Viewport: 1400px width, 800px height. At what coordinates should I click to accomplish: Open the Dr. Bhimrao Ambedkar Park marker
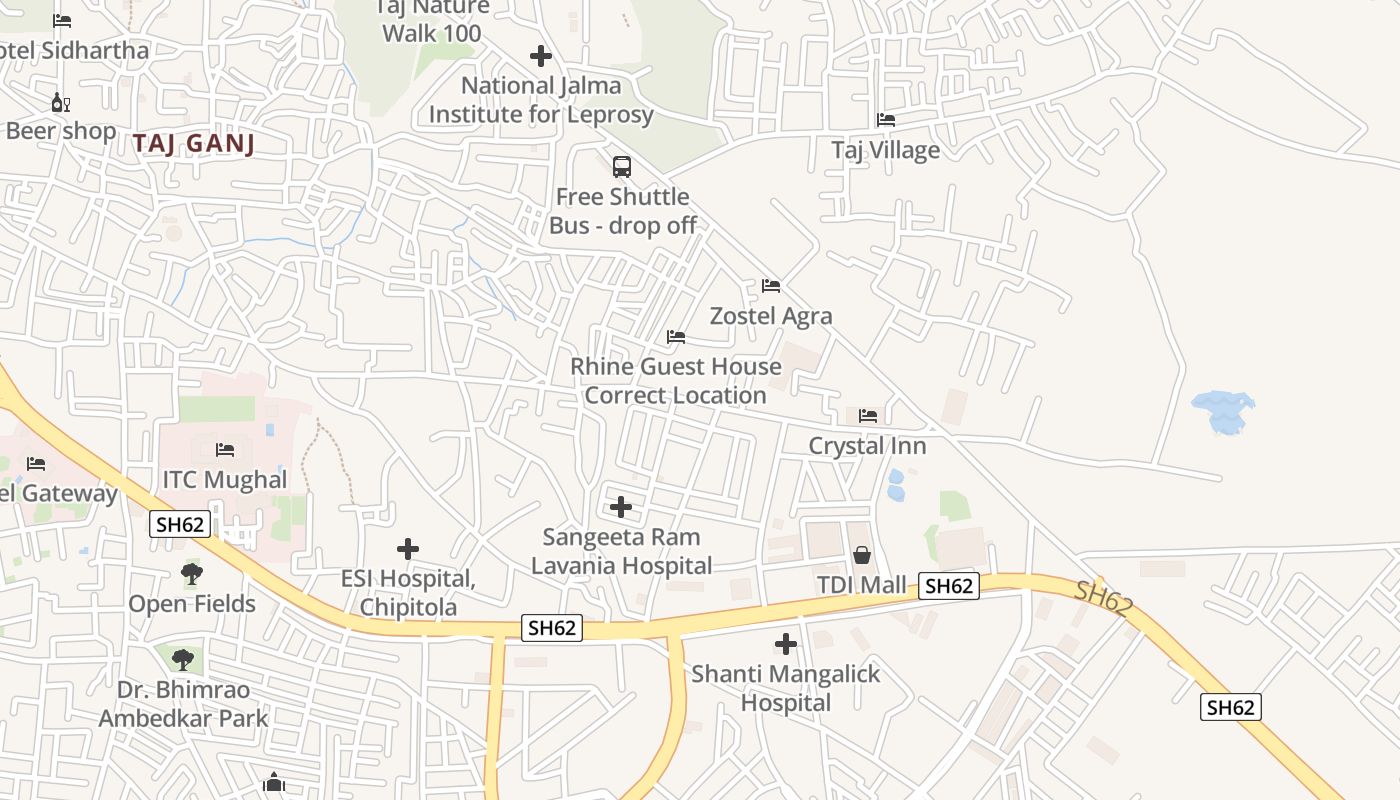coord(182,660)
